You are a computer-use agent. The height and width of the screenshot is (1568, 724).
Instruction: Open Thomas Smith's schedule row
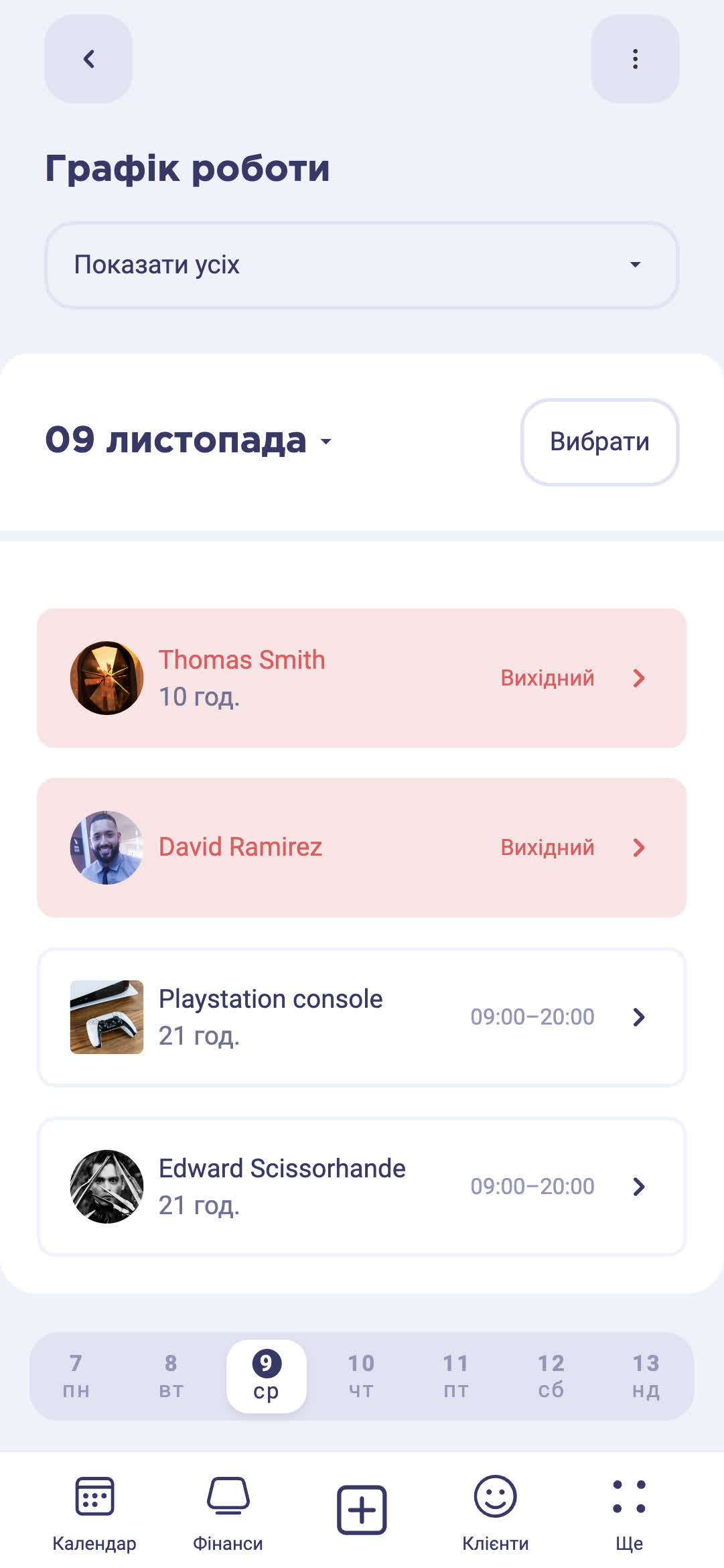[362, 678]
